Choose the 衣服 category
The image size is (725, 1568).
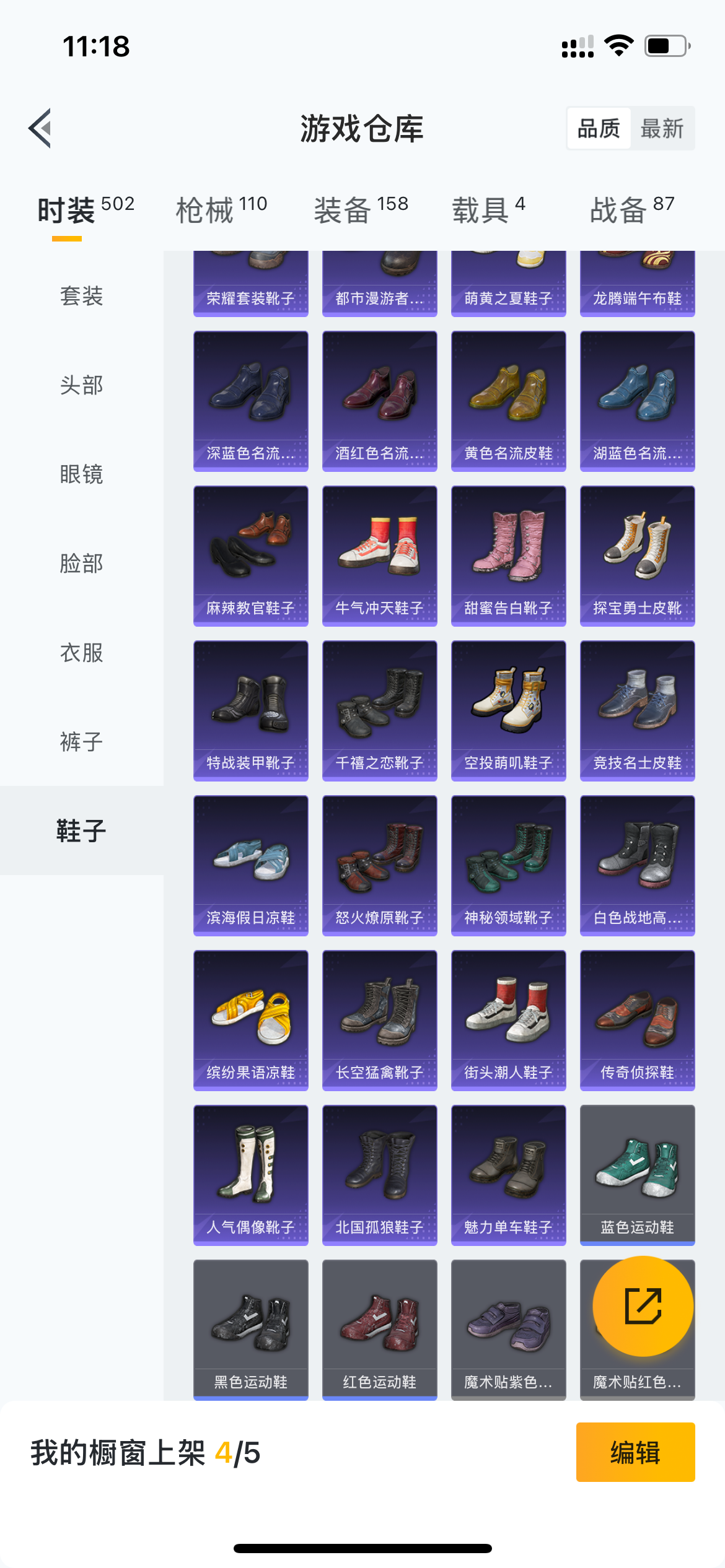click(82, 652)
